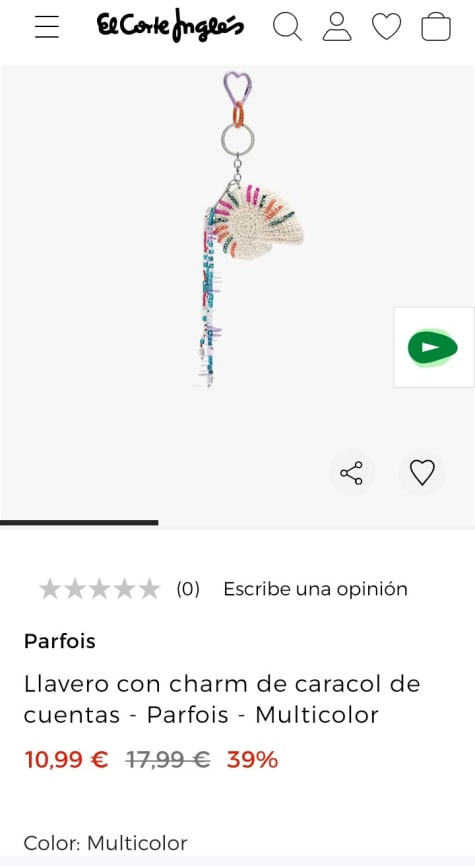Open the account profile icon

pos(337,26)
